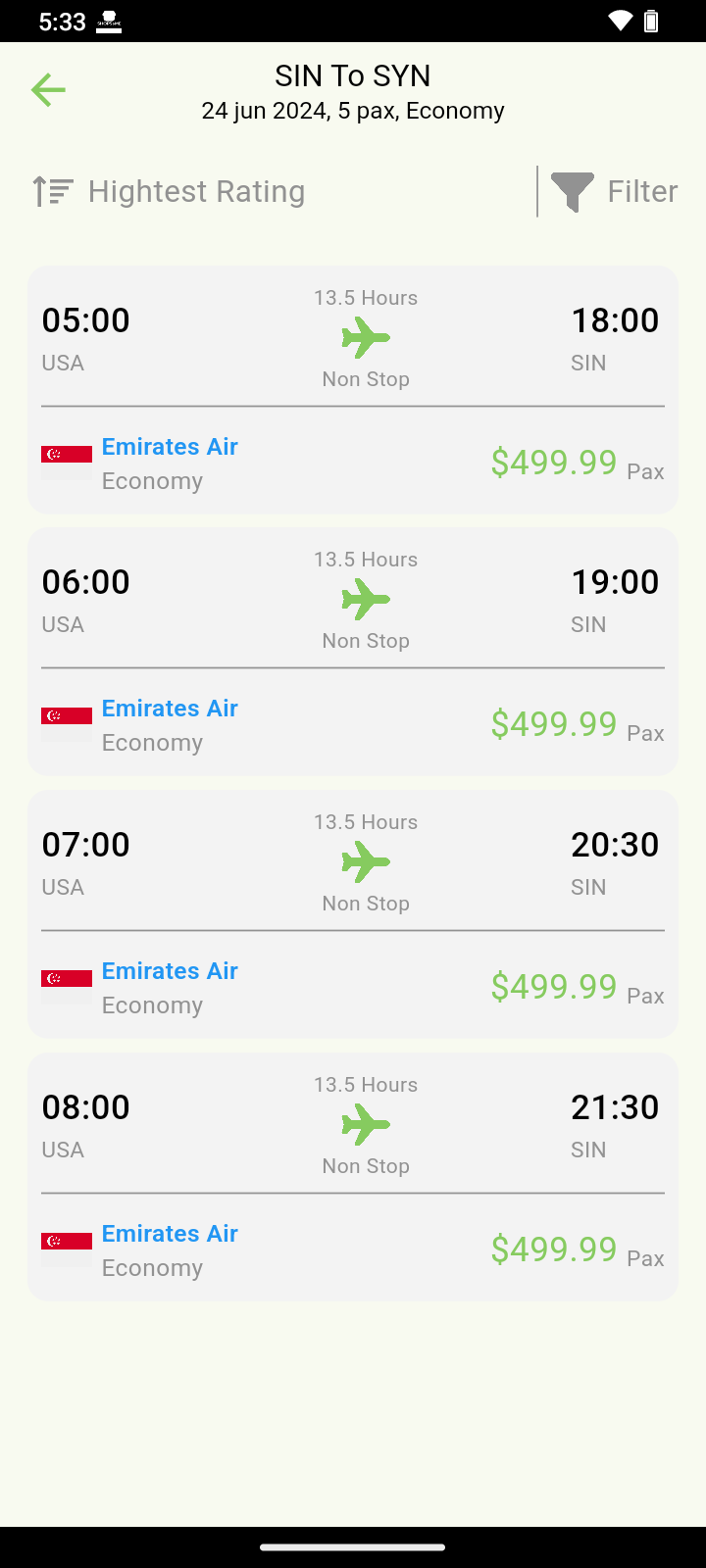Image resolution: width=706 pixels, height=1568 pixels.
Task: Select Emirates Air on the 07:00 flight
Action: pos(169,970)
